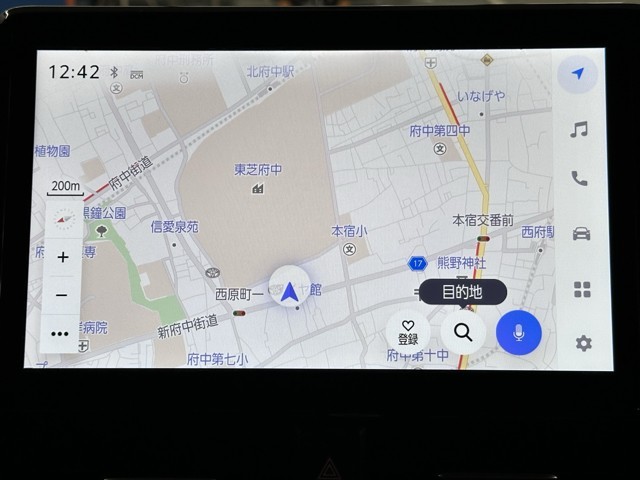Viewport: 640px width, 480px height.
Task: Start voice input with the microphone
Action: pos(518,332)
